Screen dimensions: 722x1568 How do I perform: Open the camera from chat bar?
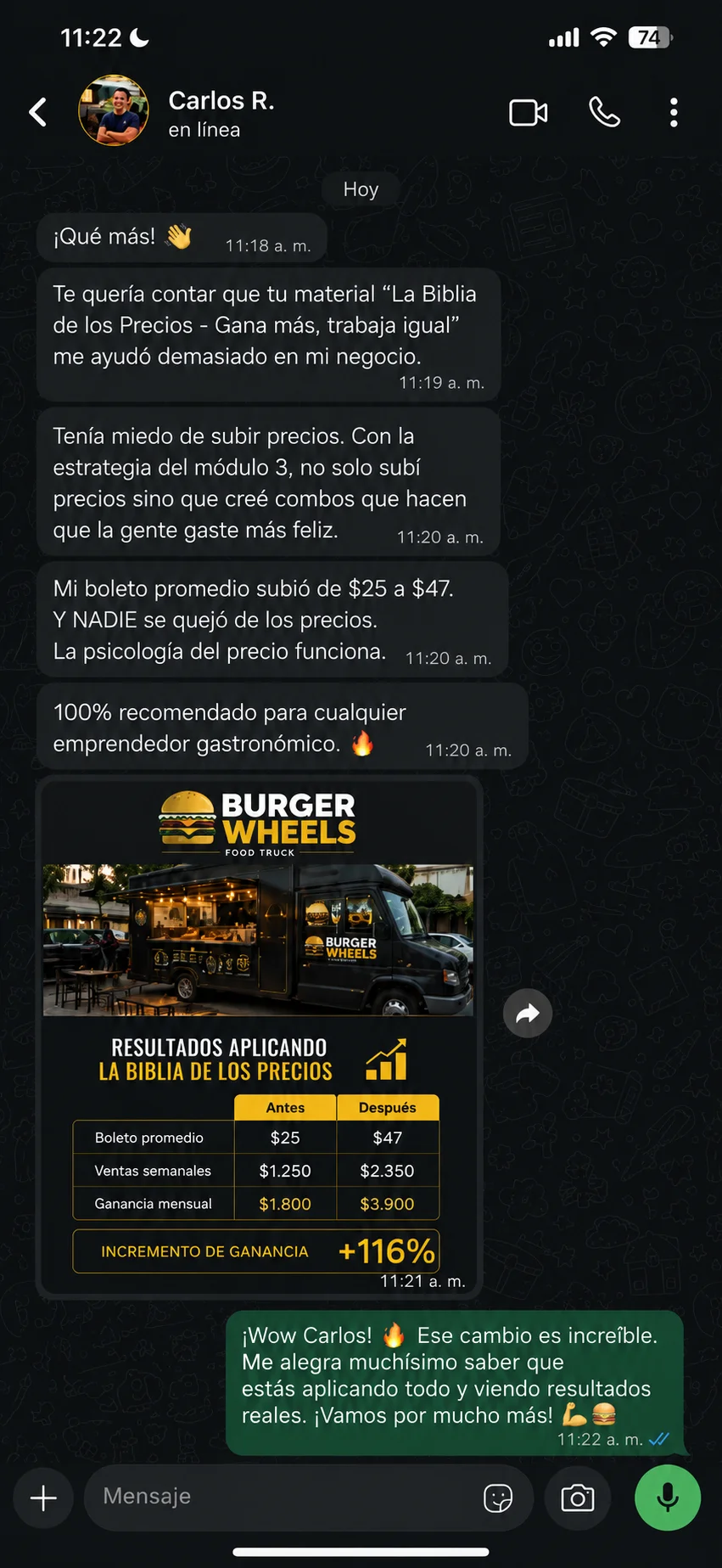point(578,1498)
